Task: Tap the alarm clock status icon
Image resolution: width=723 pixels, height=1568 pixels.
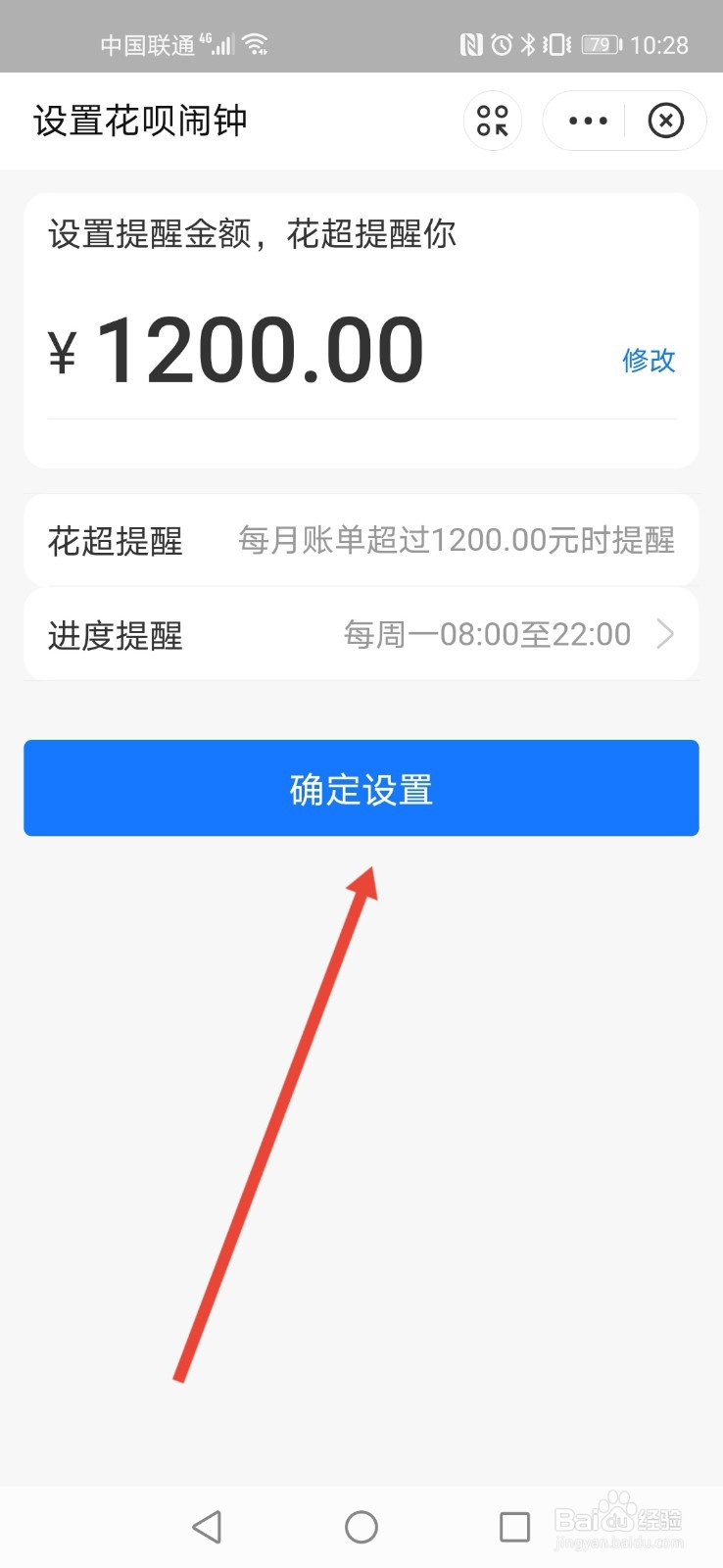Action: (502, 43)
